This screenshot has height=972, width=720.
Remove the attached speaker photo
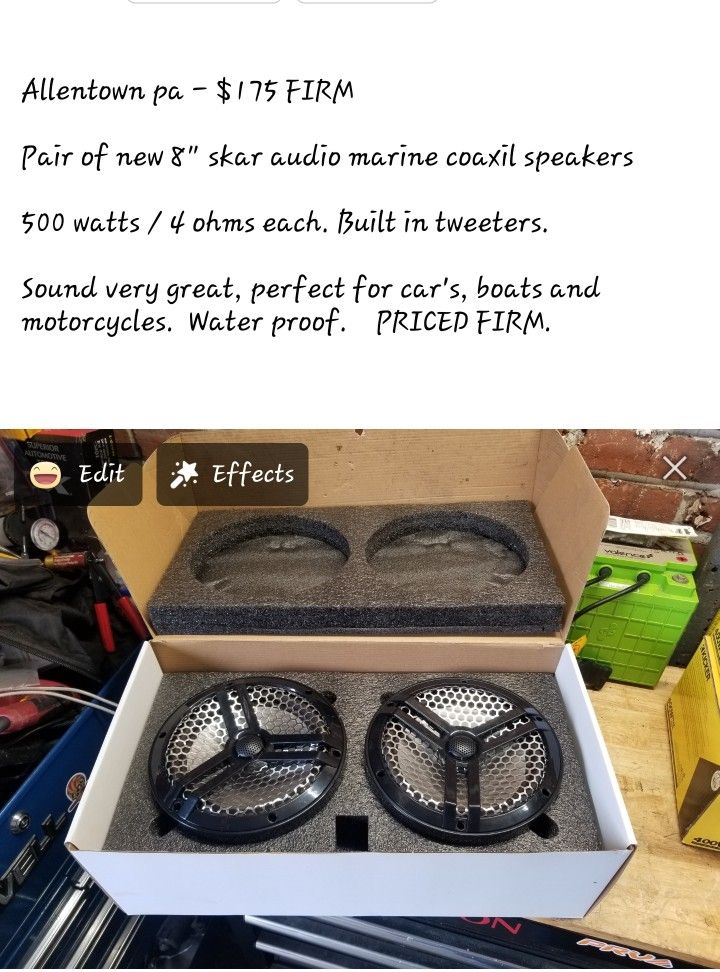pyautogui.click(x=675, y=467)
